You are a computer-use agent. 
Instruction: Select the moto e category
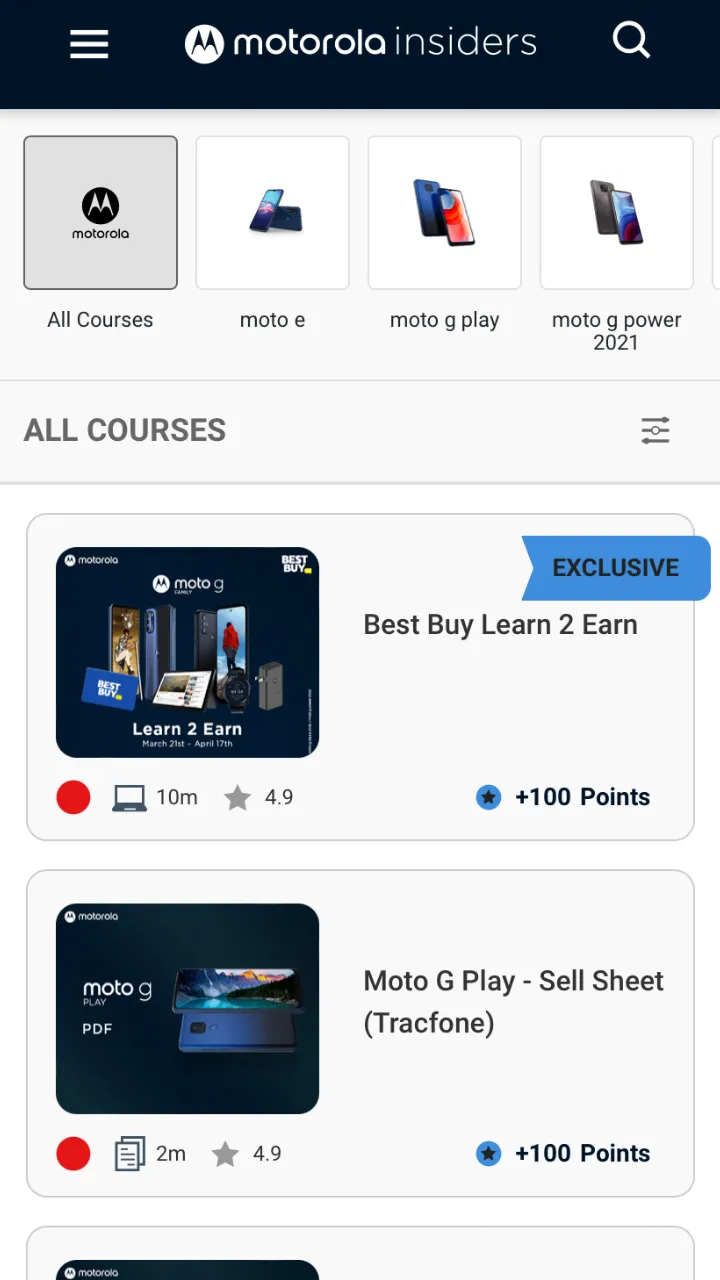pos(272,213)
